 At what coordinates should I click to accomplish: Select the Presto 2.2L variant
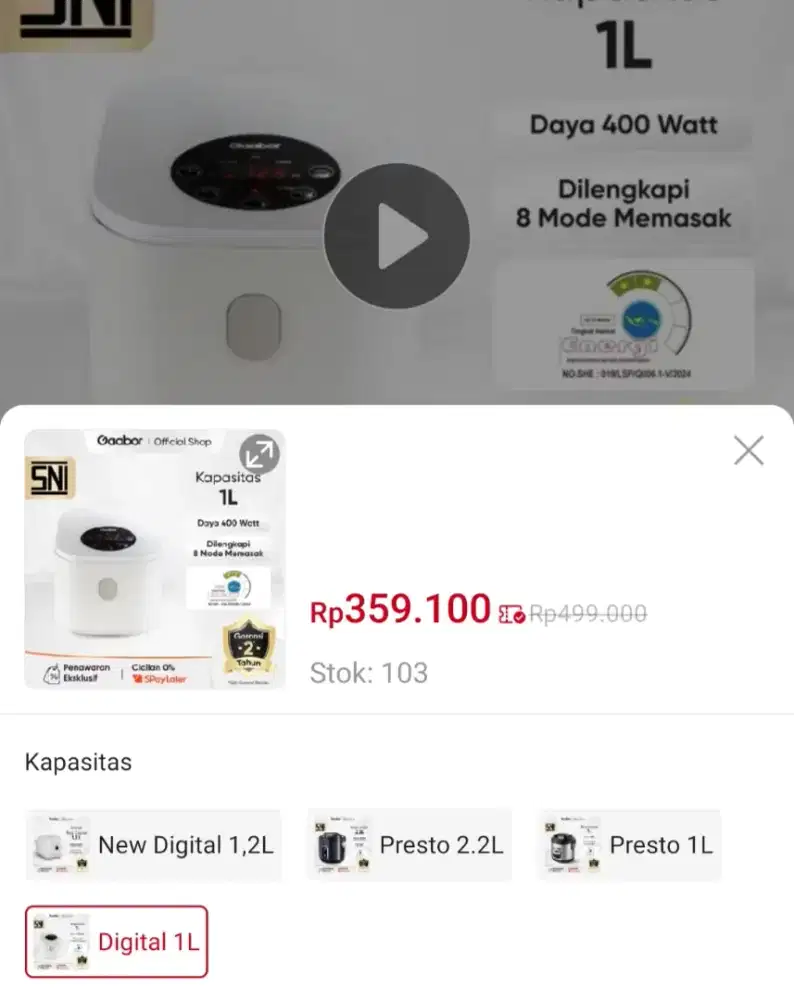point(408,845)
